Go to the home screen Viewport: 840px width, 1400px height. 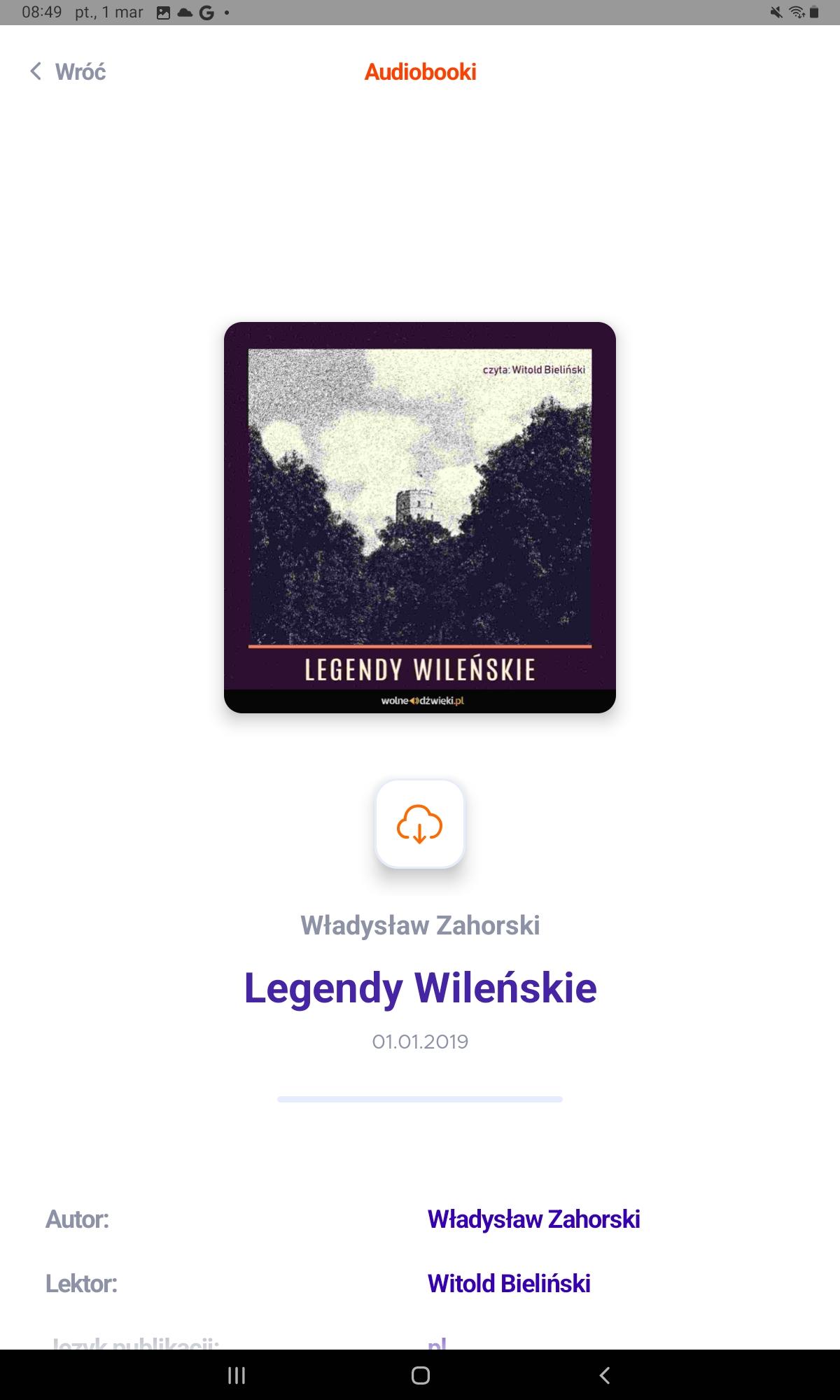[x=420, y=1375]
